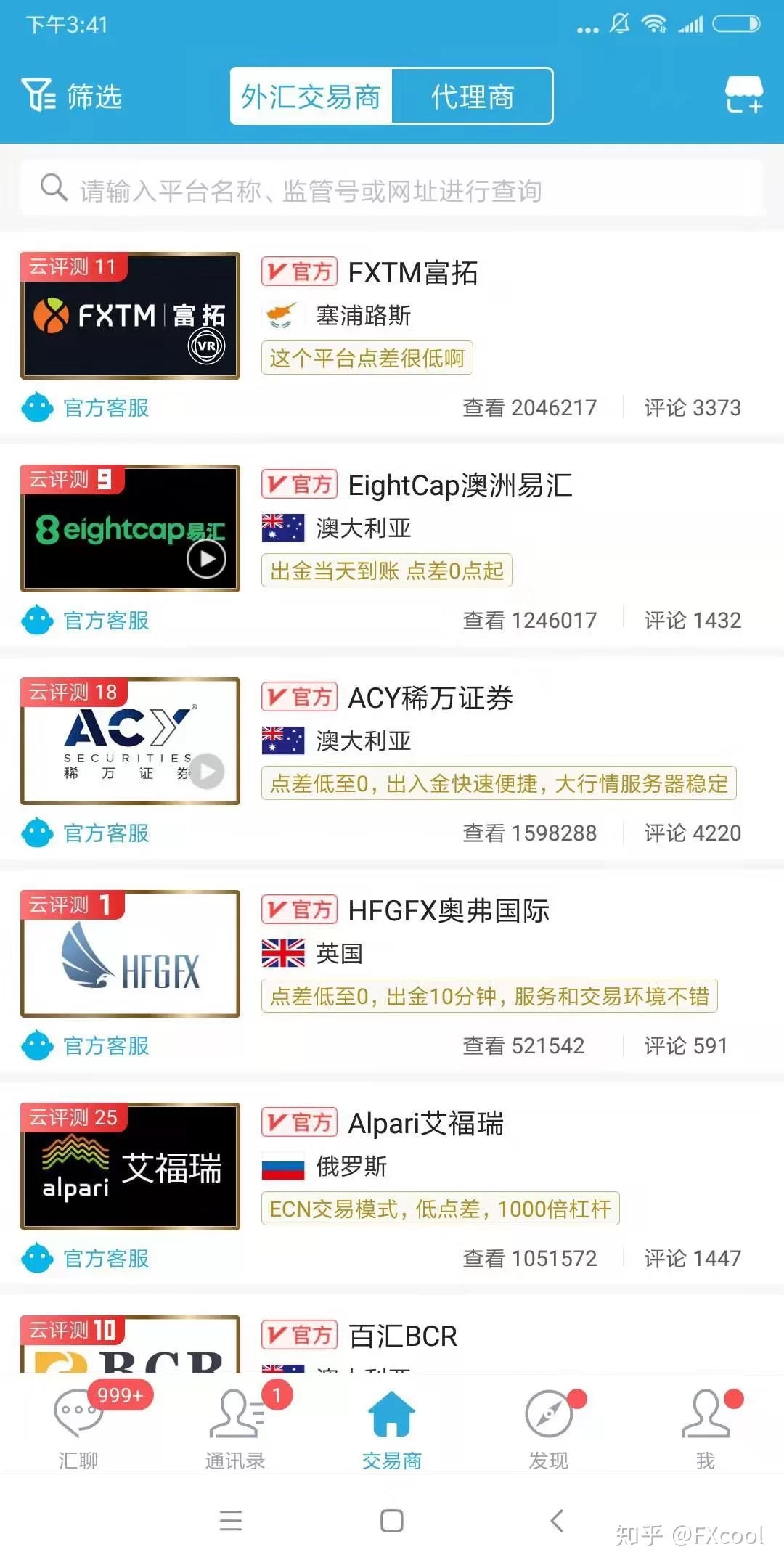784x1568 pixels.
Task: Open the ACY稀万证券 broker listing
Action: tap(430, 698)
